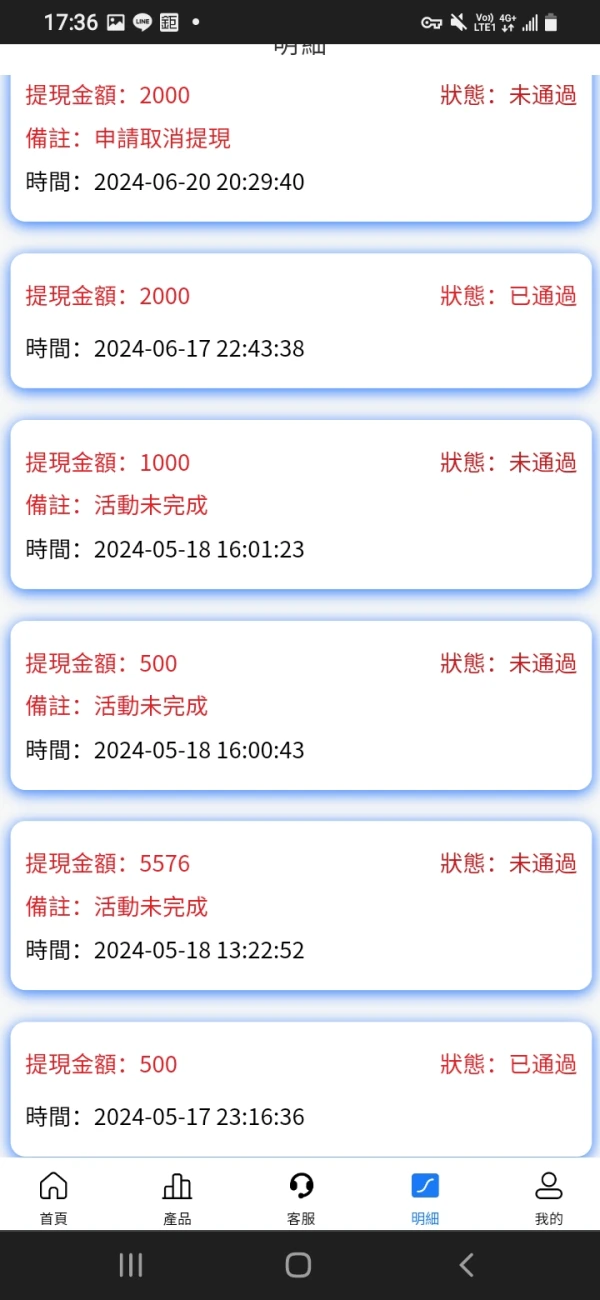Go to the 我的 profile tab
Screen dimensions: 600x1300
549,1197
